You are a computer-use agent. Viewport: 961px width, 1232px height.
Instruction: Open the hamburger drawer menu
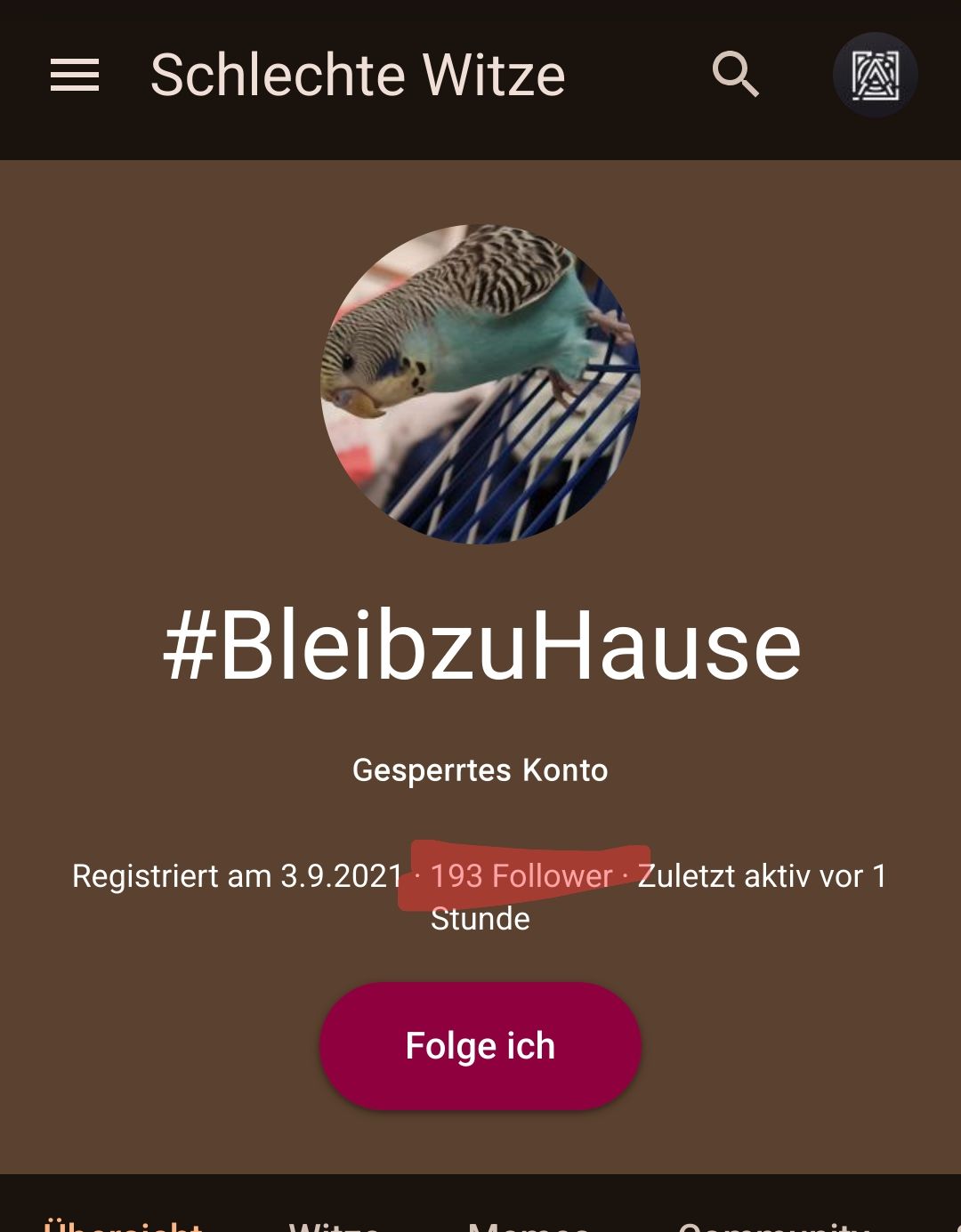75,75
